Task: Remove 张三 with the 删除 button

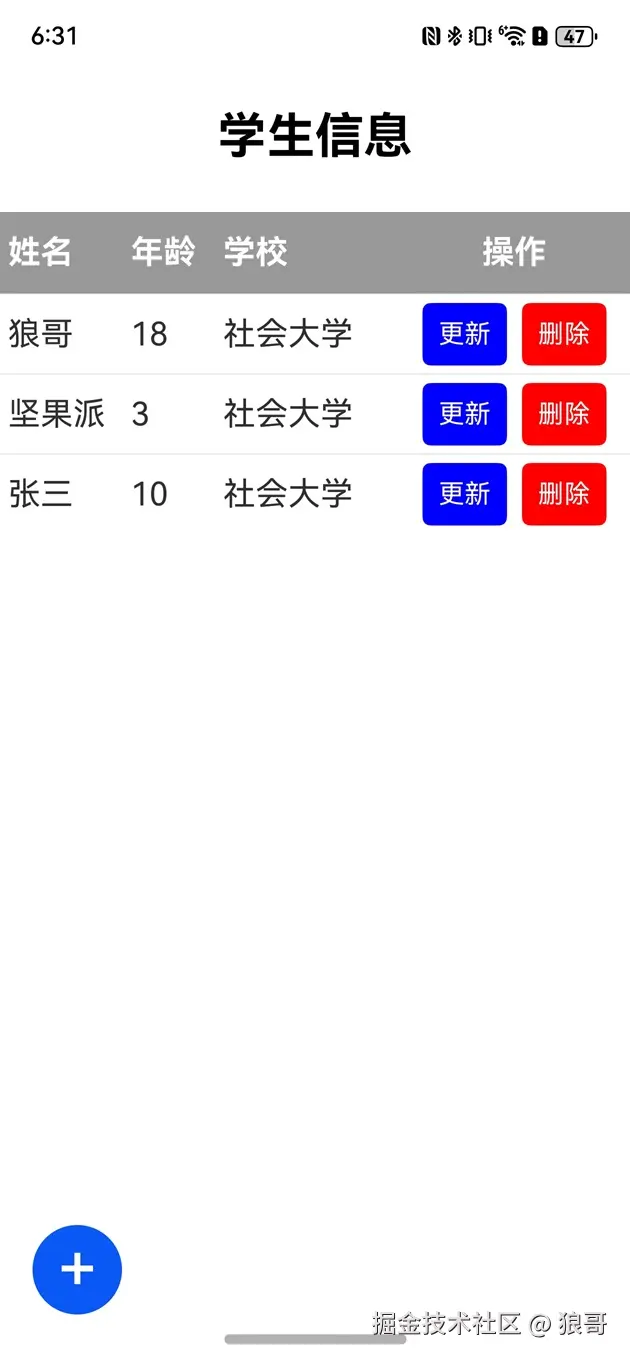Action: pos(564,494)
